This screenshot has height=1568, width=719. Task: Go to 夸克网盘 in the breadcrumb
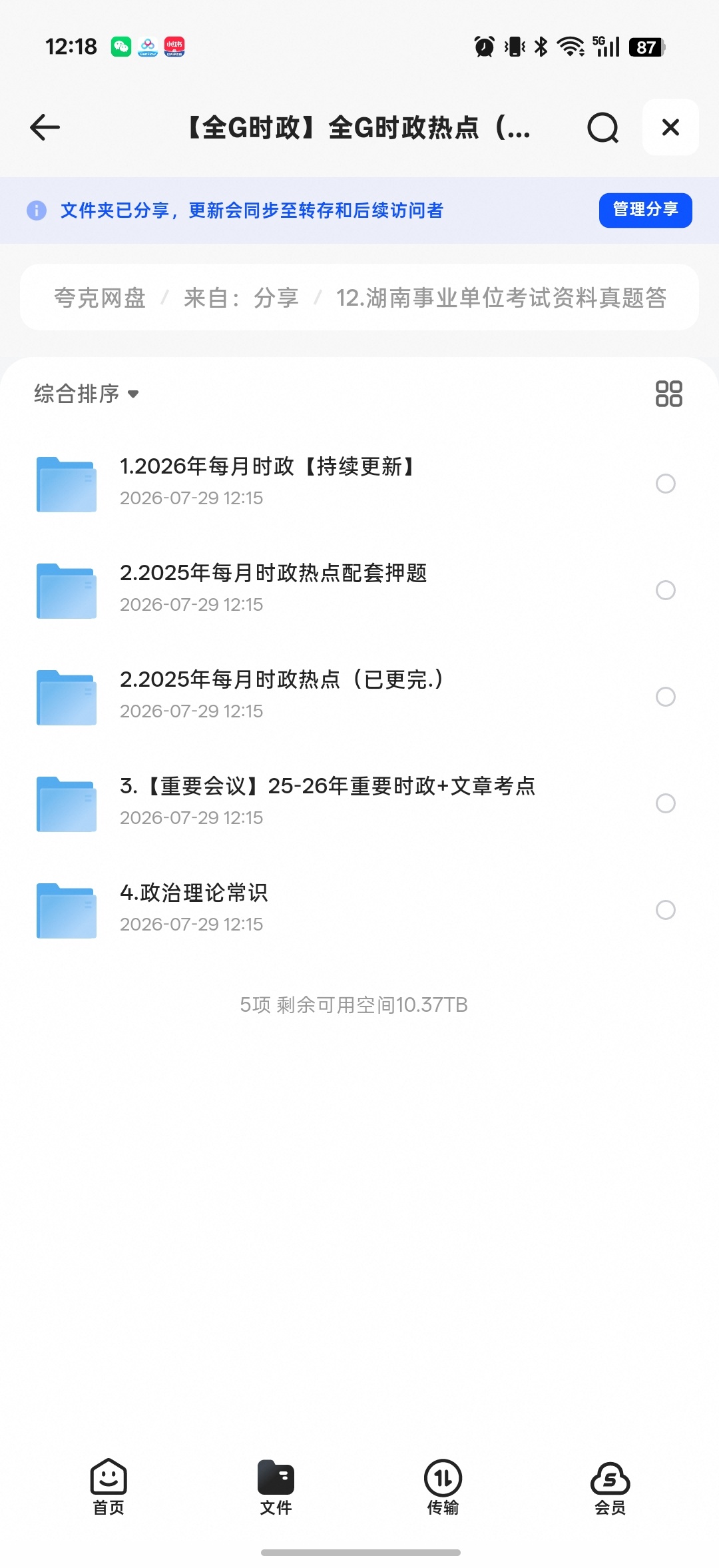[100, 298]
